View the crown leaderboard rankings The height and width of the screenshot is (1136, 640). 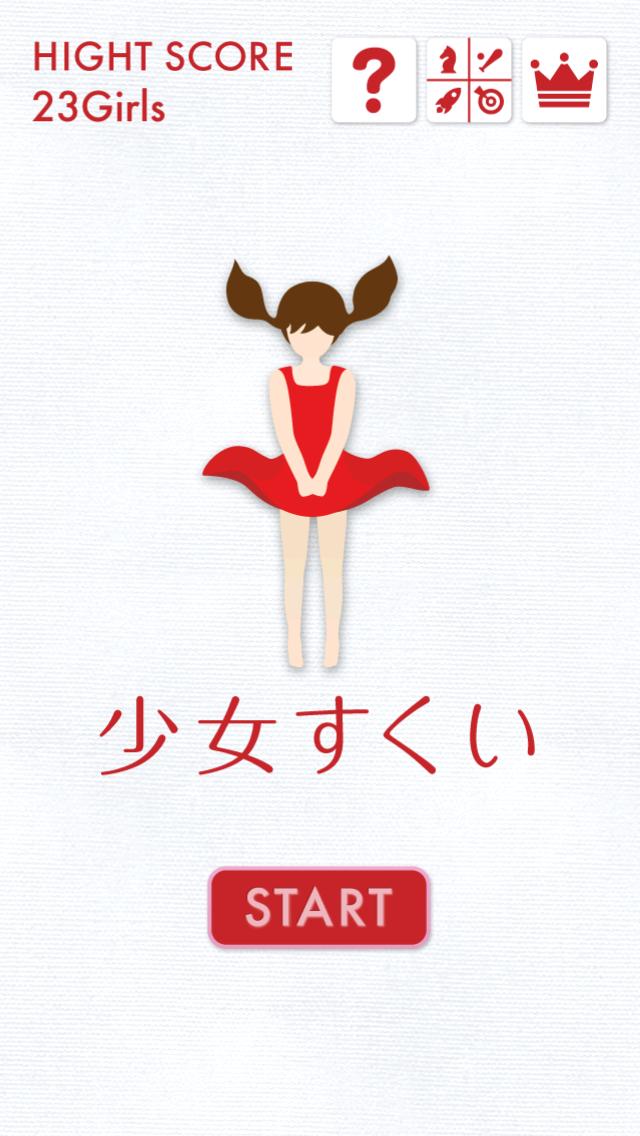coord(564,80)
